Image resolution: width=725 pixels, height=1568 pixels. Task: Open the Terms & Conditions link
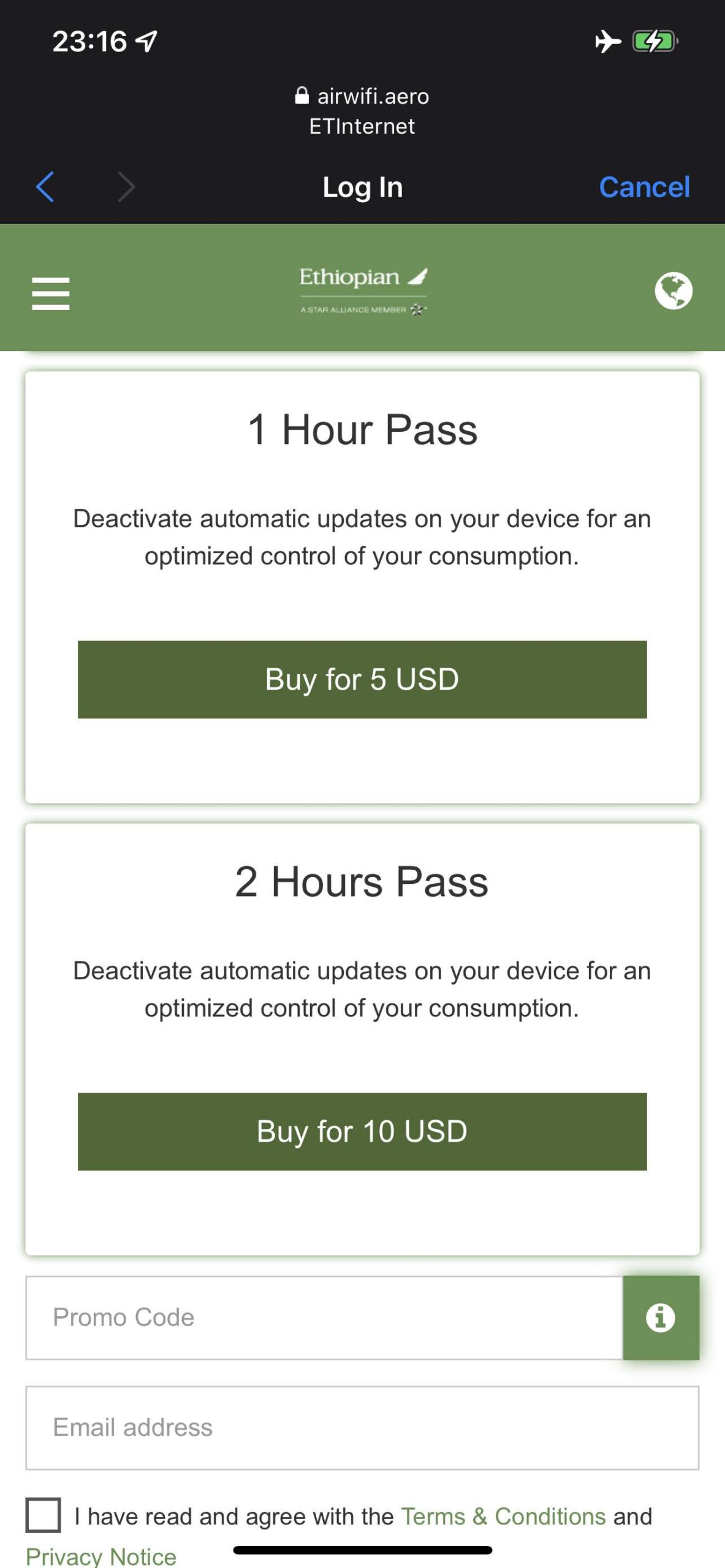point(503,1517)
